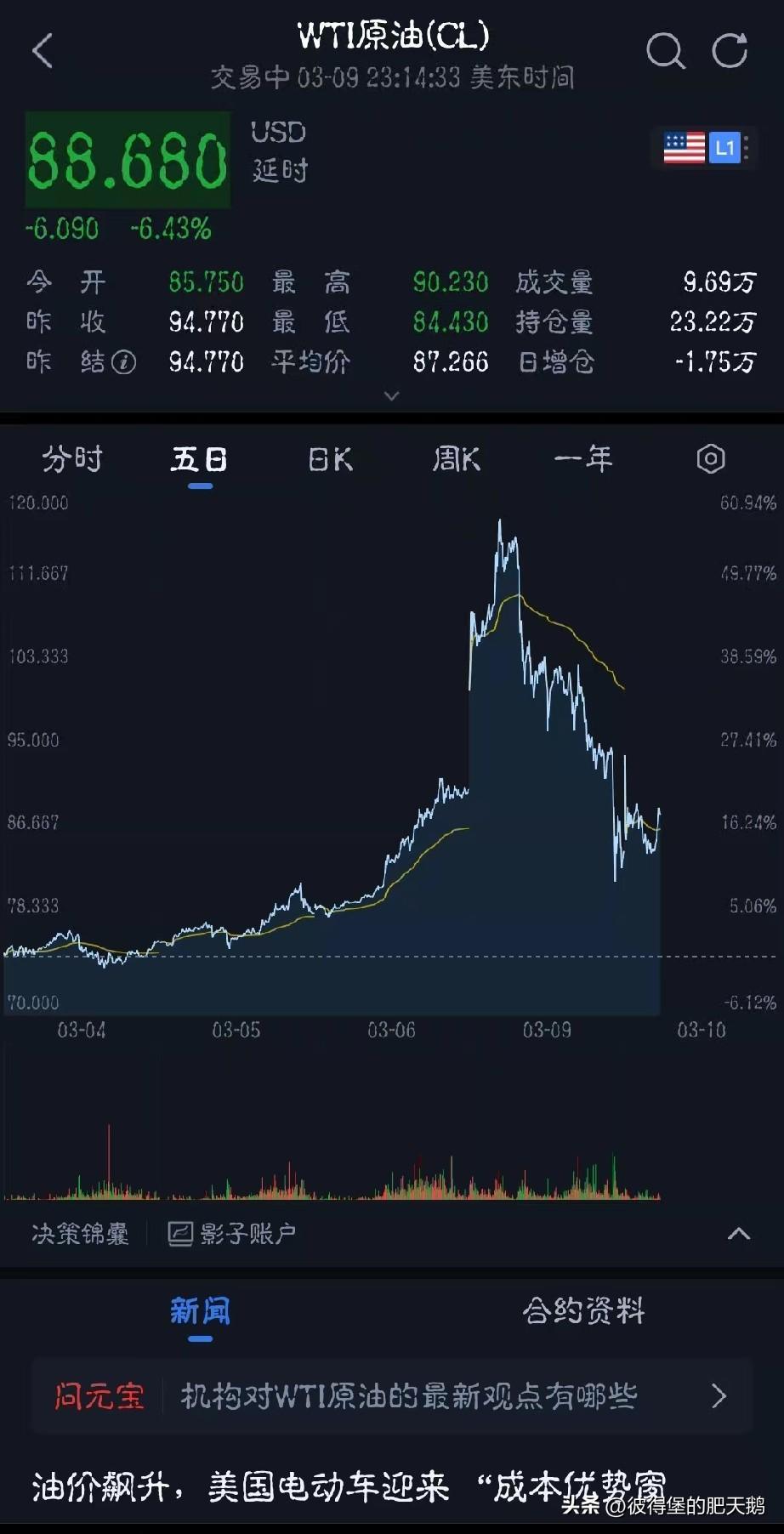Tap the 问元宝 button

pos(99,1395)
